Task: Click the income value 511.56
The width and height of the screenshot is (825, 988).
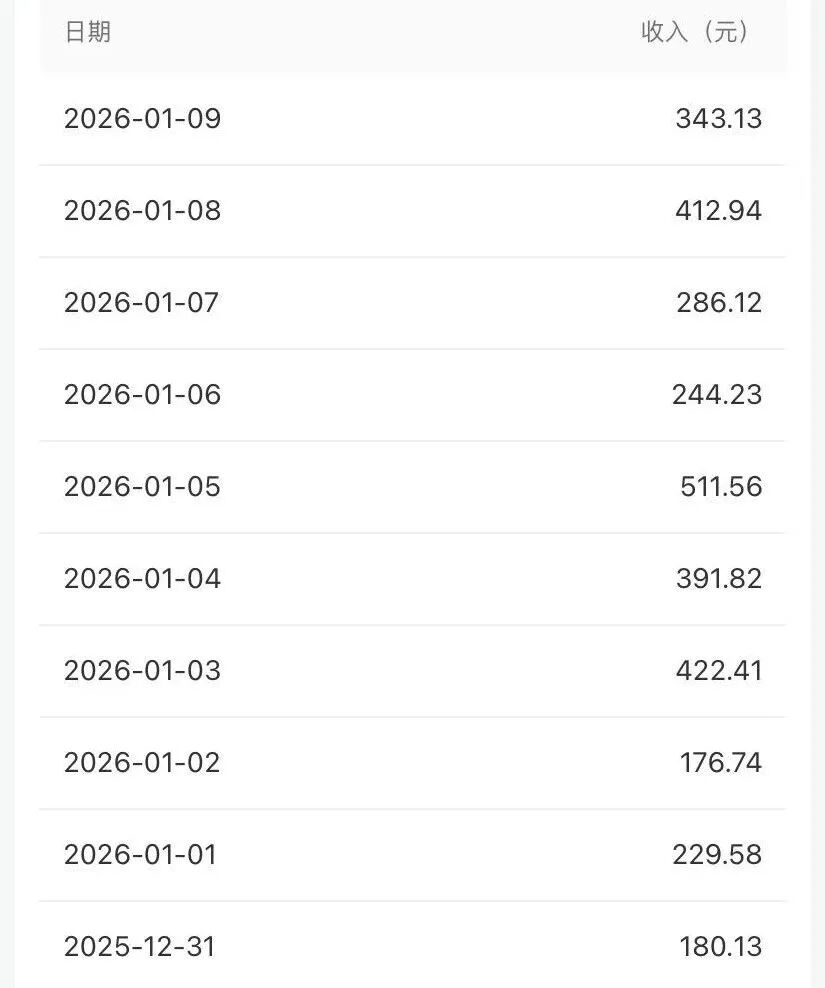Action: coord(717,486)
